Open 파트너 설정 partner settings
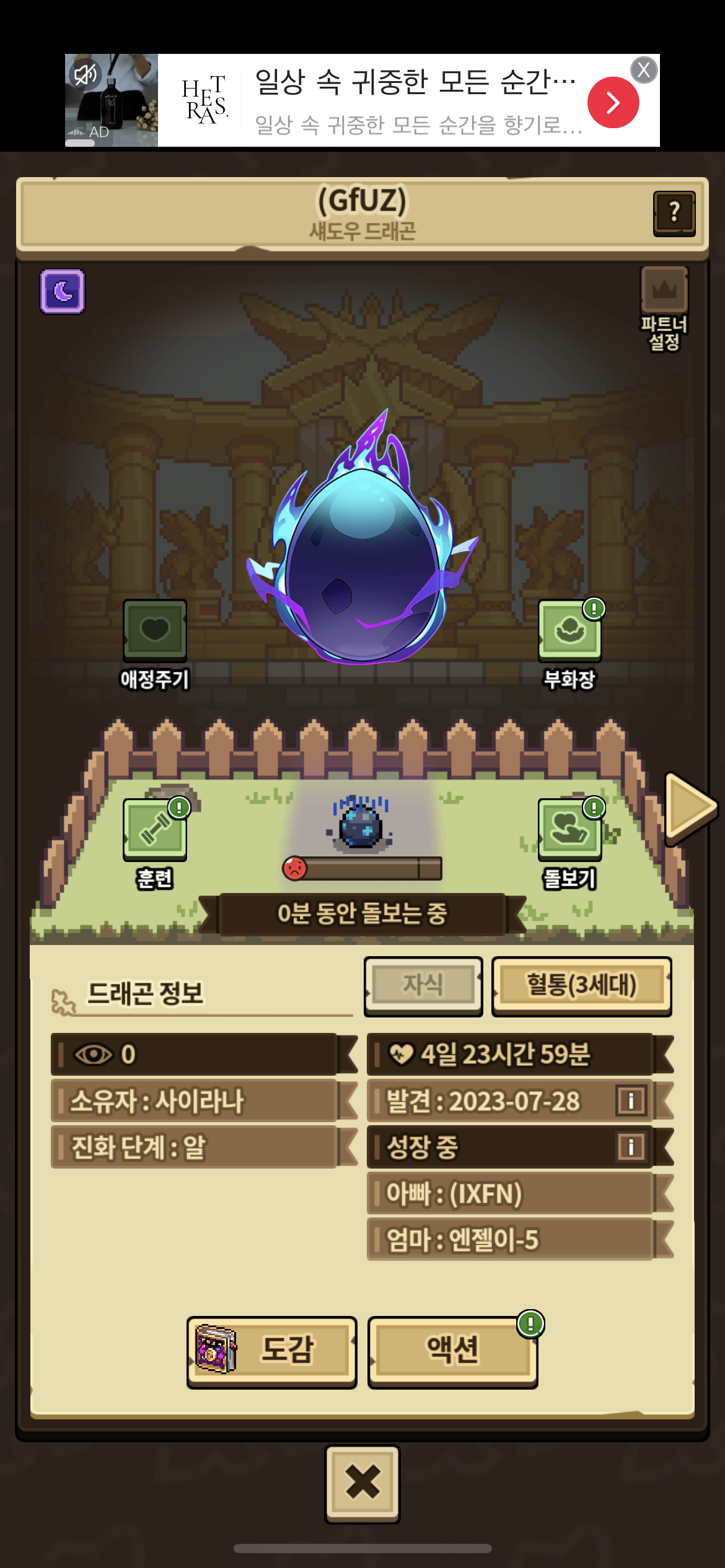Viewport: 725px width, 1568px height. click(664, 308)
